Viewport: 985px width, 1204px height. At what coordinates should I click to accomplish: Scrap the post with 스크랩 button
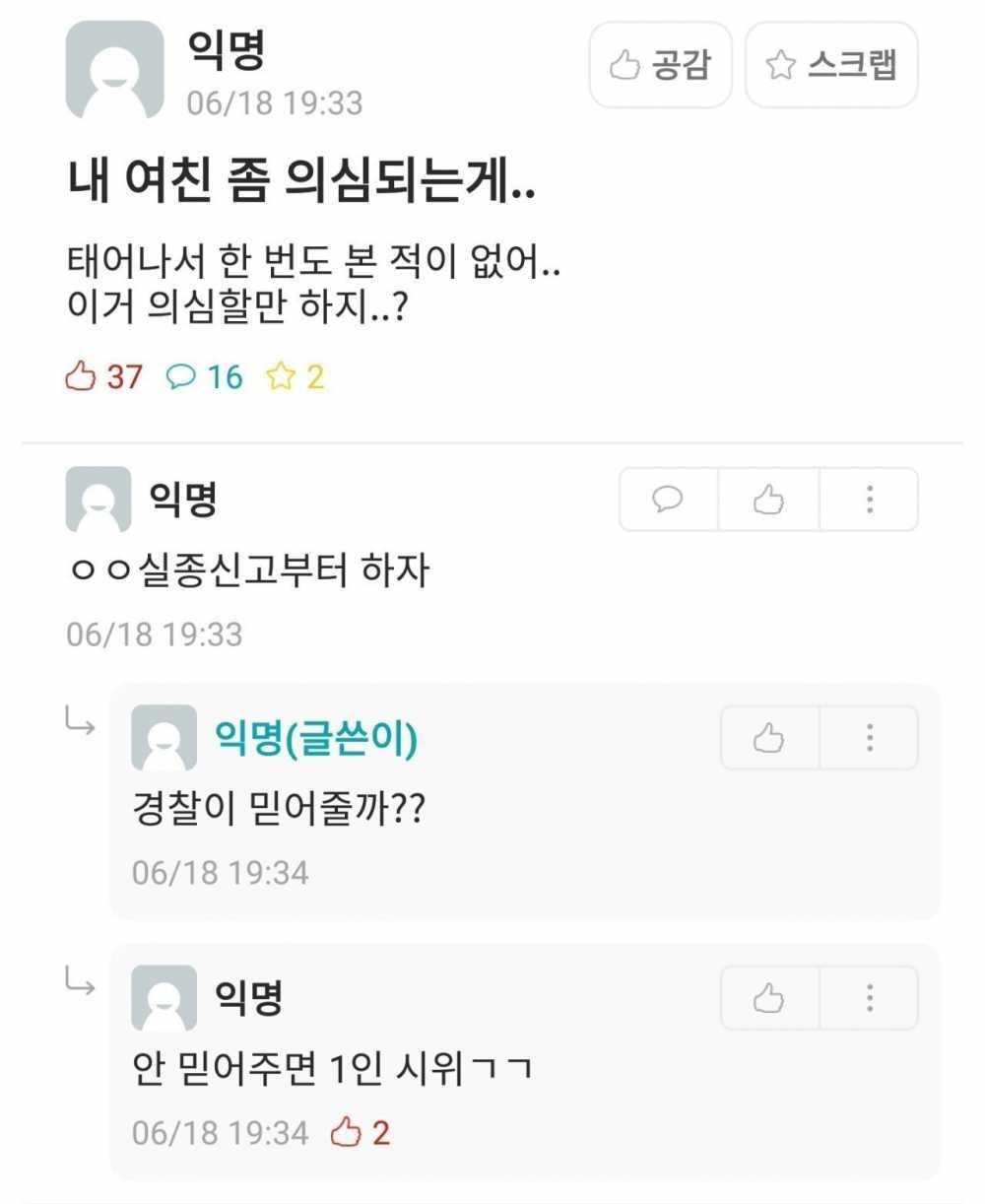point(831,65)
